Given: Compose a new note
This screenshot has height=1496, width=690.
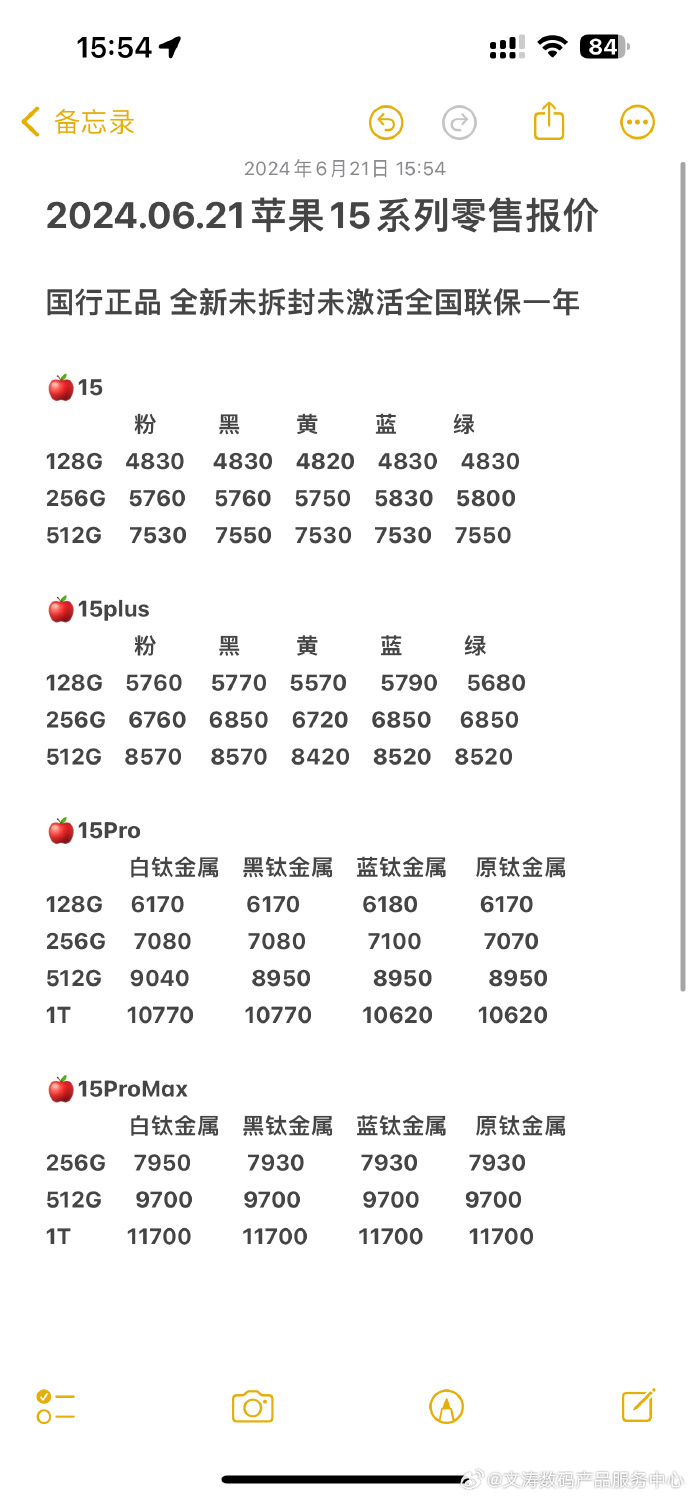Looking at the screenshot, I should (638, 1405).
